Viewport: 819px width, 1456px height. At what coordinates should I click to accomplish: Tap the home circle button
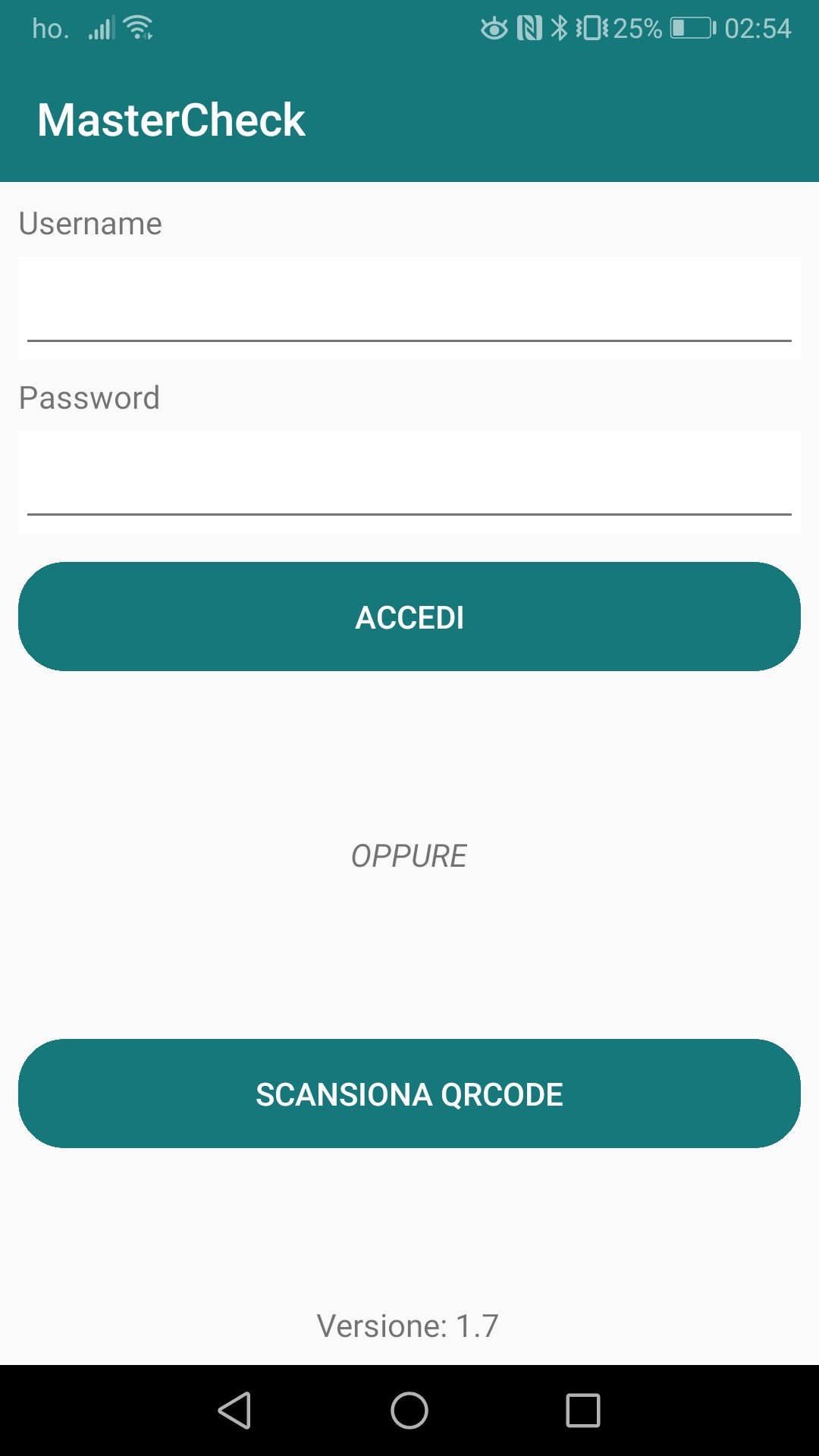[409, 1412]
